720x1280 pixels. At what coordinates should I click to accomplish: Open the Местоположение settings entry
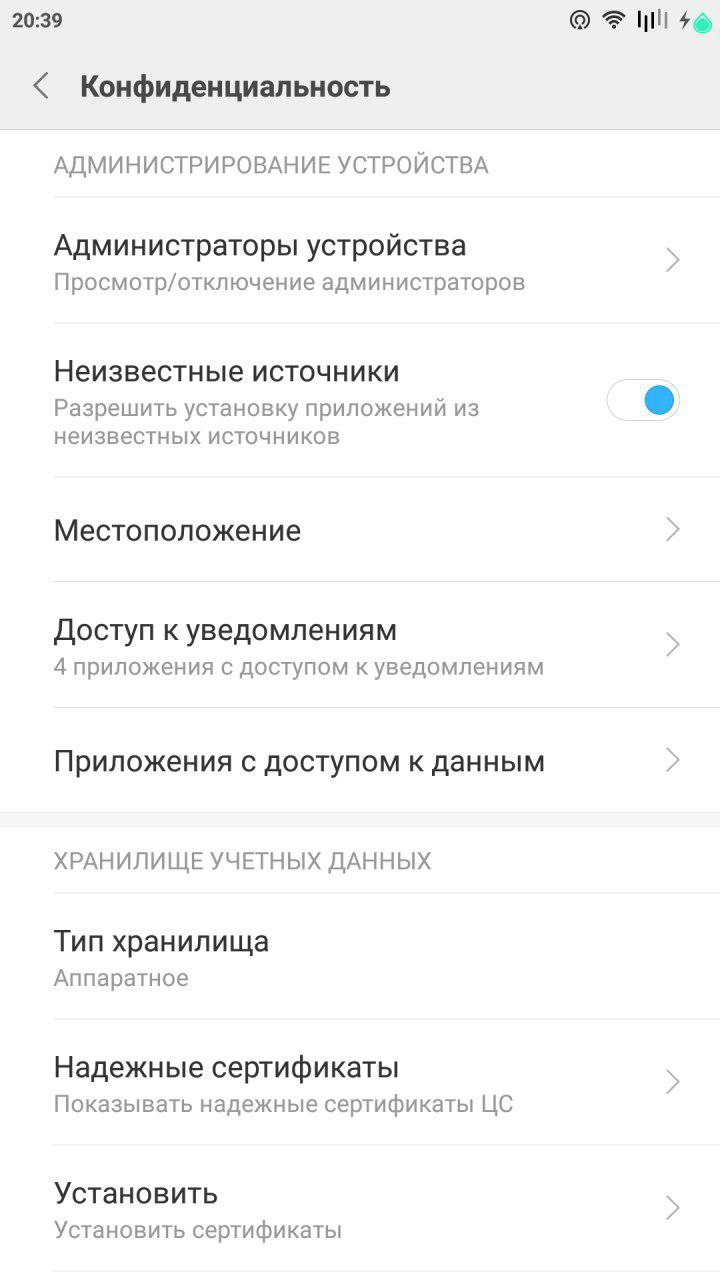coord(300,530)
